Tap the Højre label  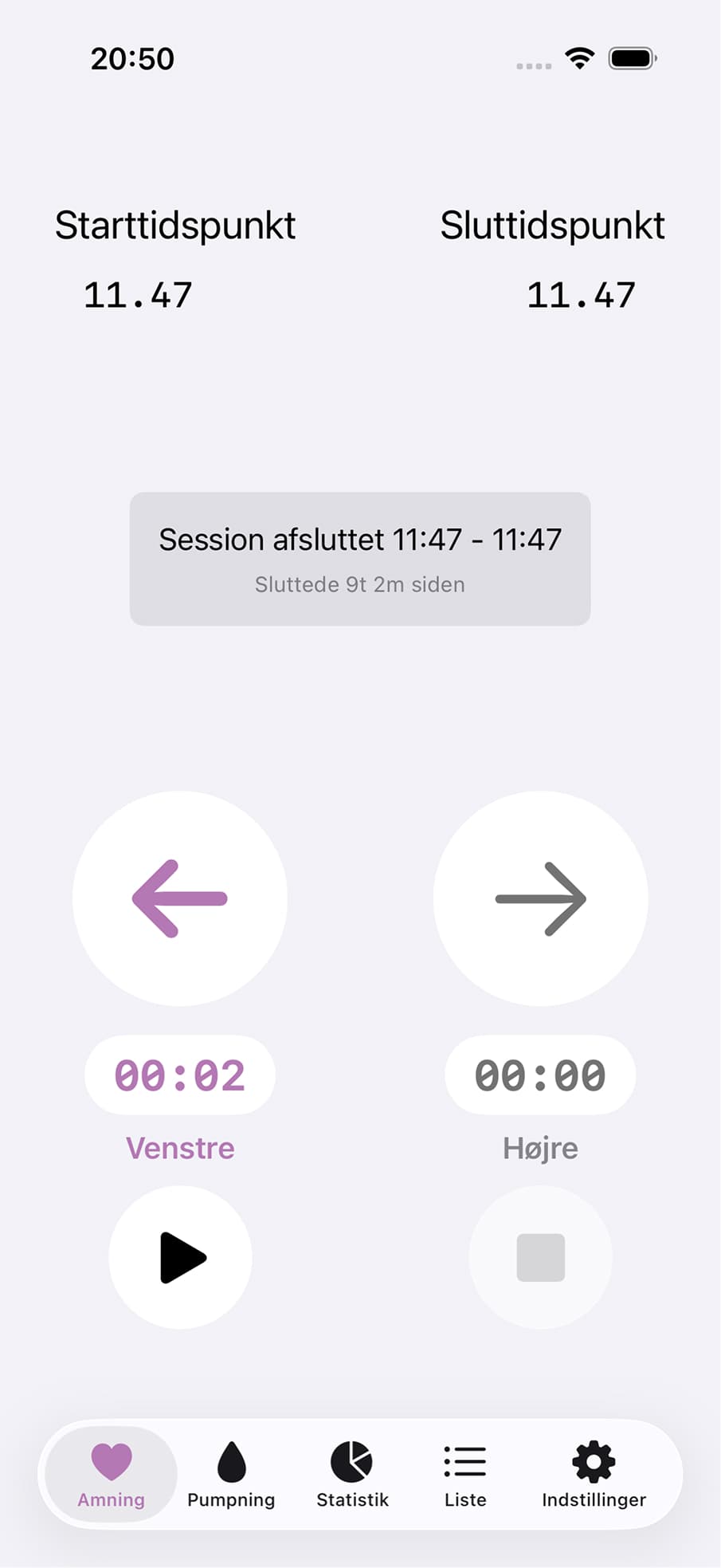[x=540, y=1147]
